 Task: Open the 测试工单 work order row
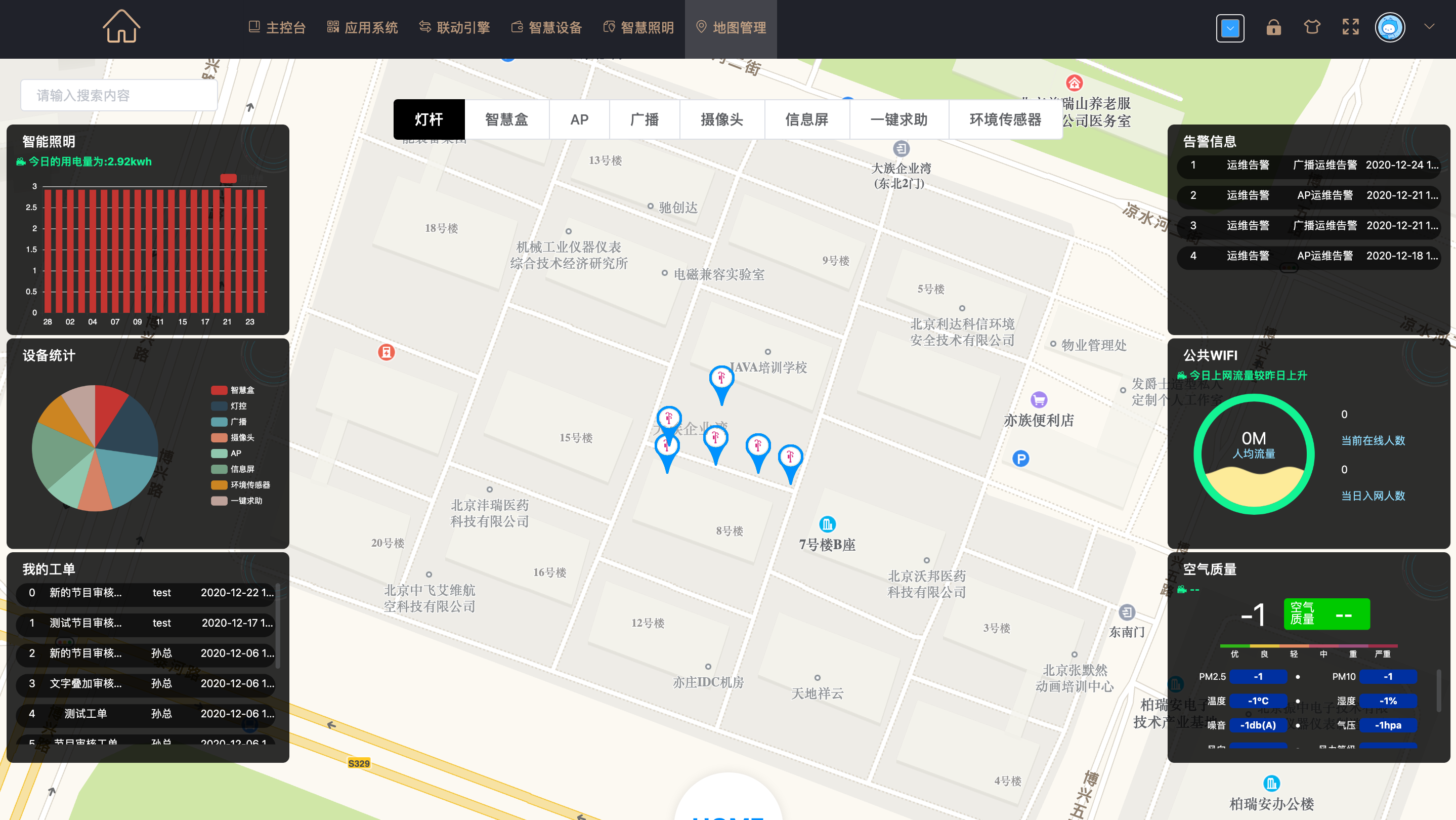coord(147,714)
